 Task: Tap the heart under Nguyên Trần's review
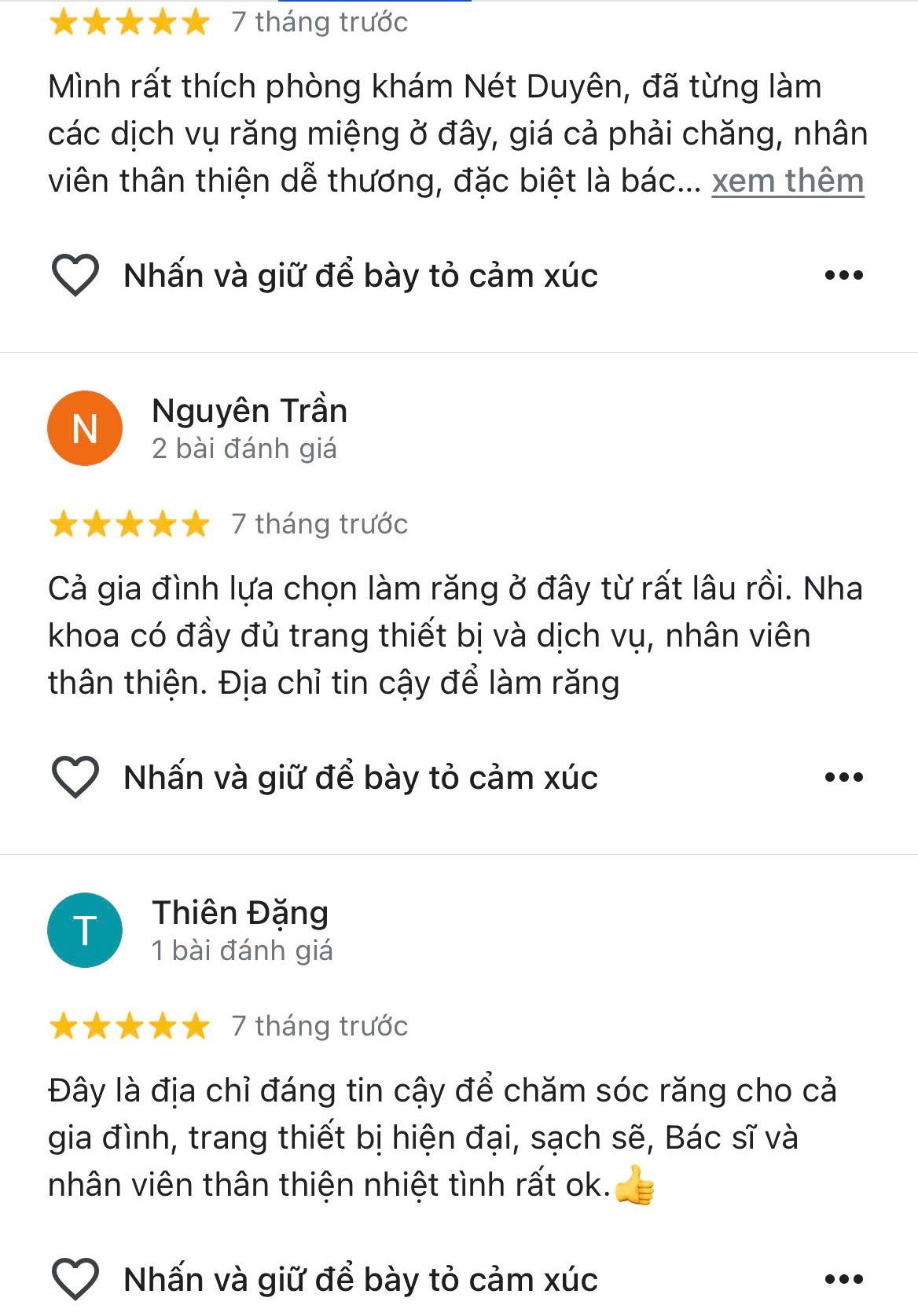pos(75,778)
